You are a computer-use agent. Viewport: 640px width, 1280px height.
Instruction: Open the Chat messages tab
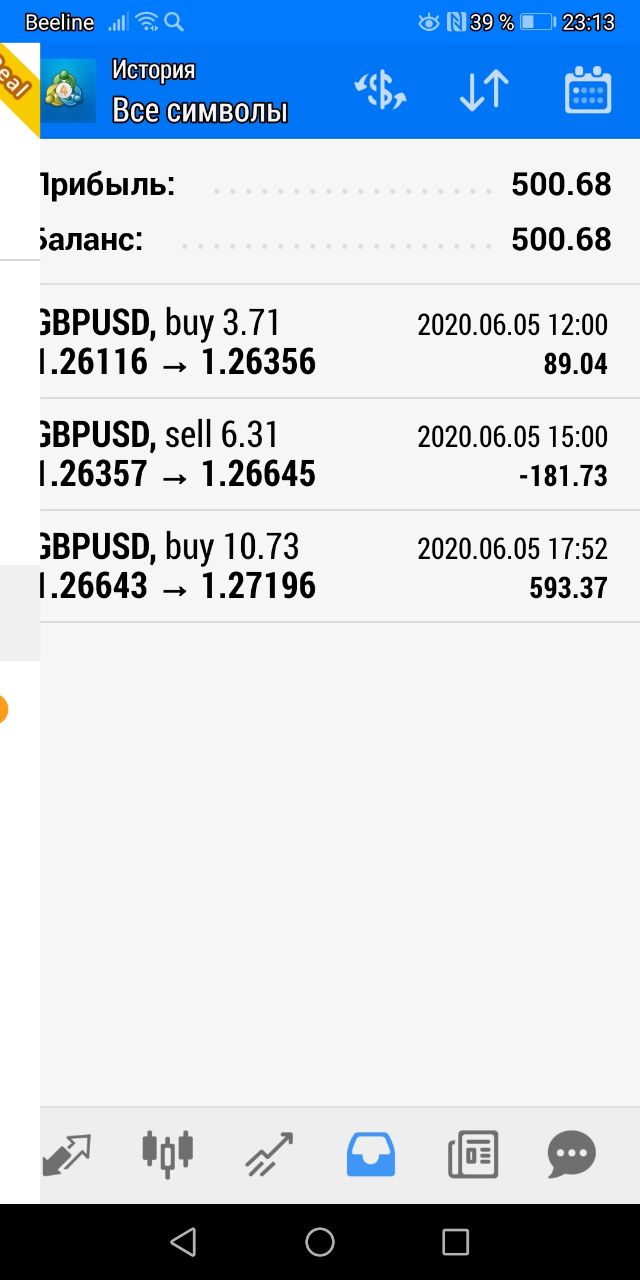572,1155
